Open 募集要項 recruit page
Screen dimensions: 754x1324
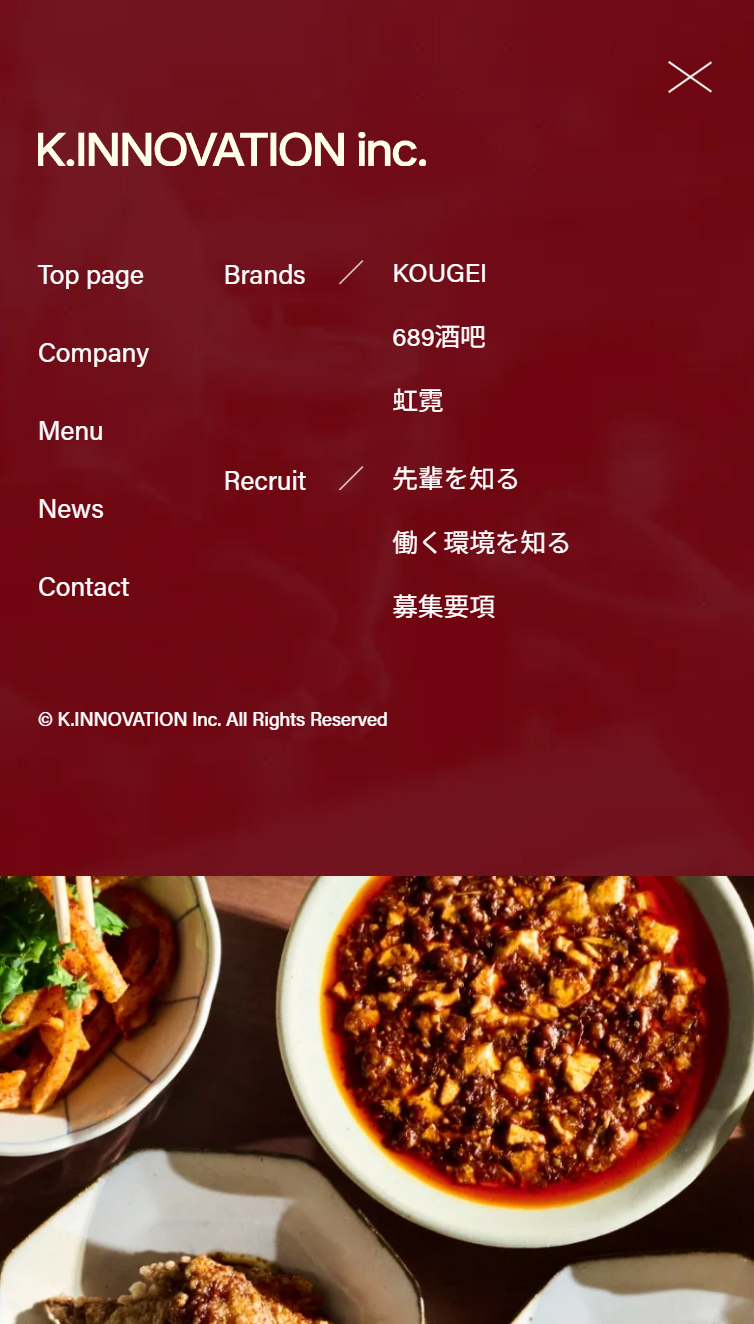click(444, 607)
